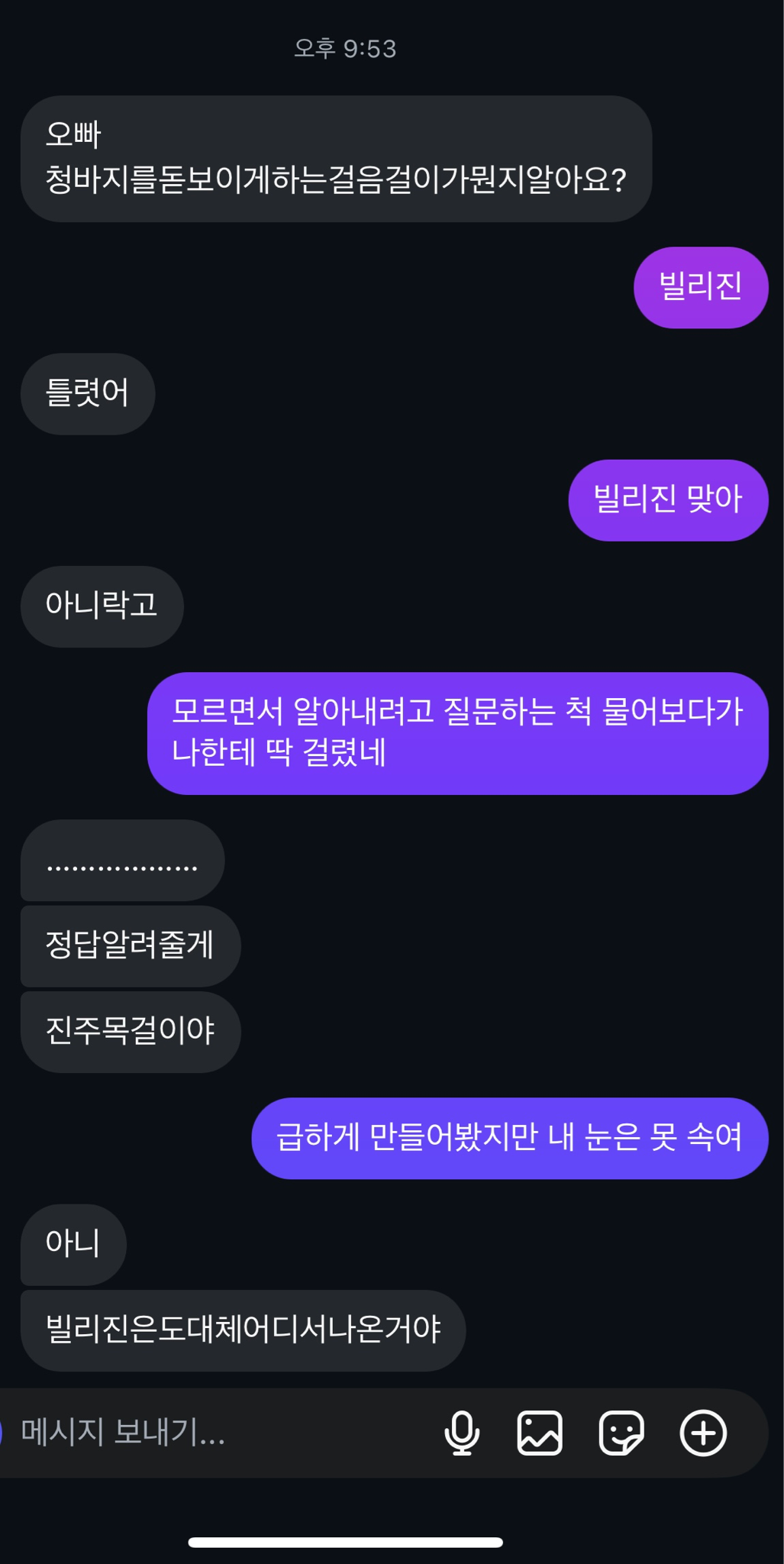Open the photo gallery picker icon
The width and height of the screenshot is (784, 1564).
click(541, 1433)
